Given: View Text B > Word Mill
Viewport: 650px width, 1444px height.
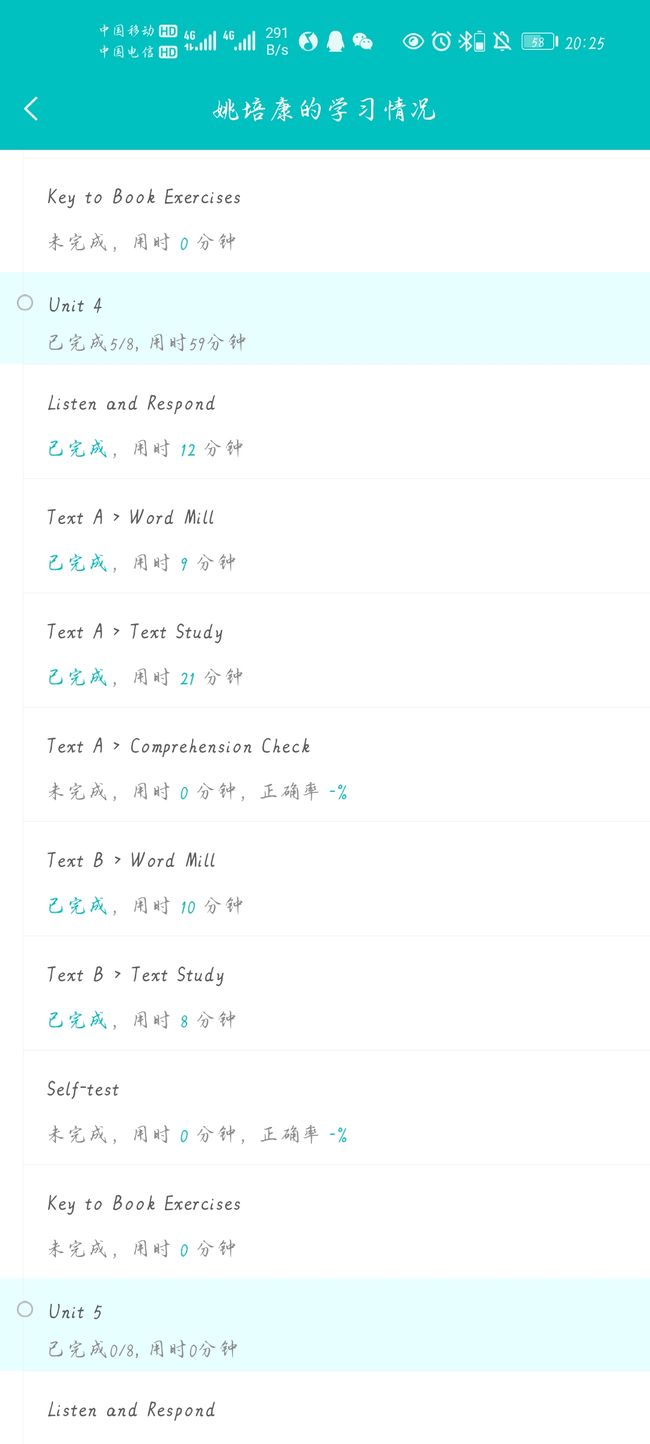Looking at the screenshot, I should pos(337,879).
